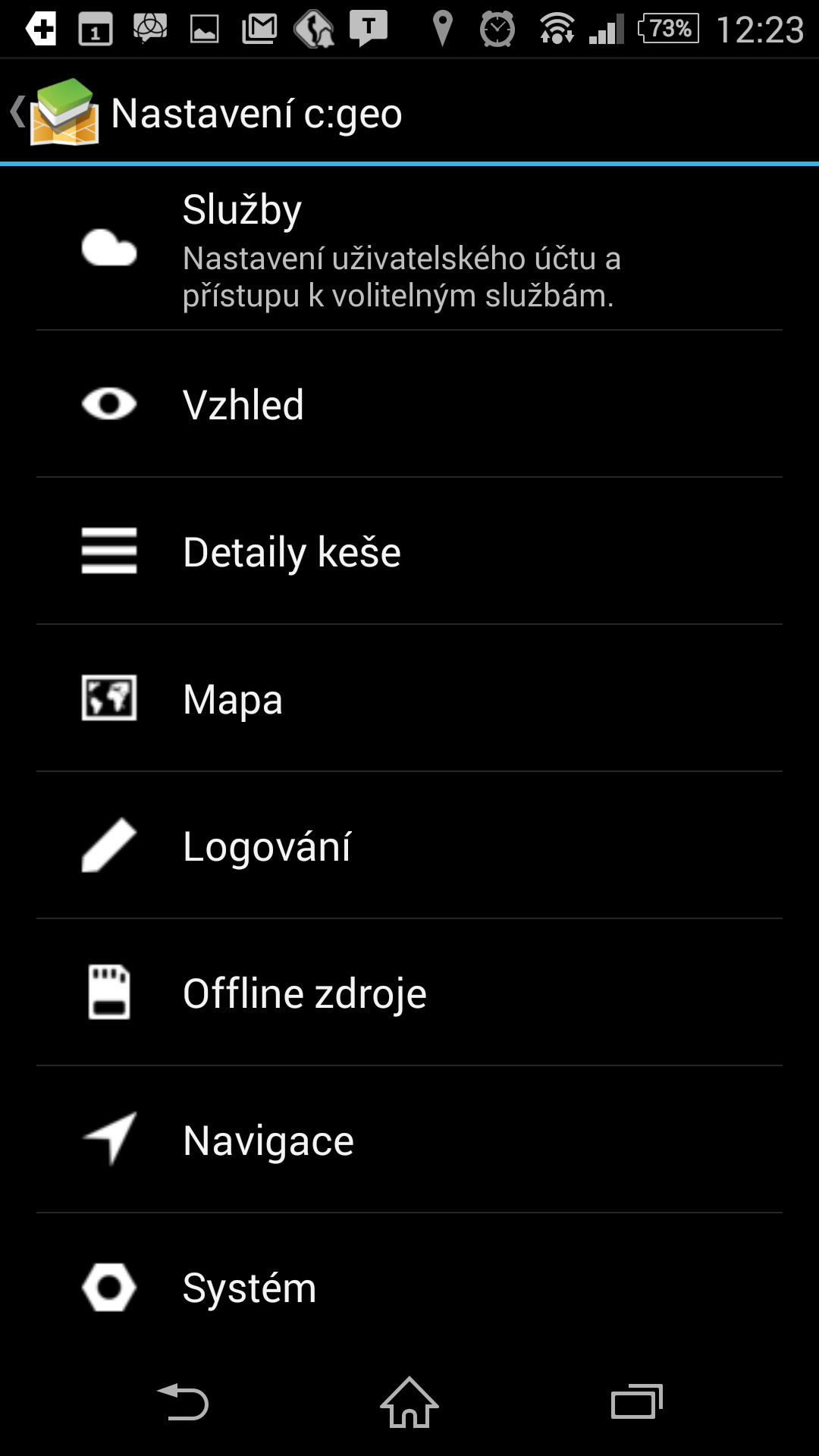Tap the system back button
819x1456 pixels.
pos(183,1402)
